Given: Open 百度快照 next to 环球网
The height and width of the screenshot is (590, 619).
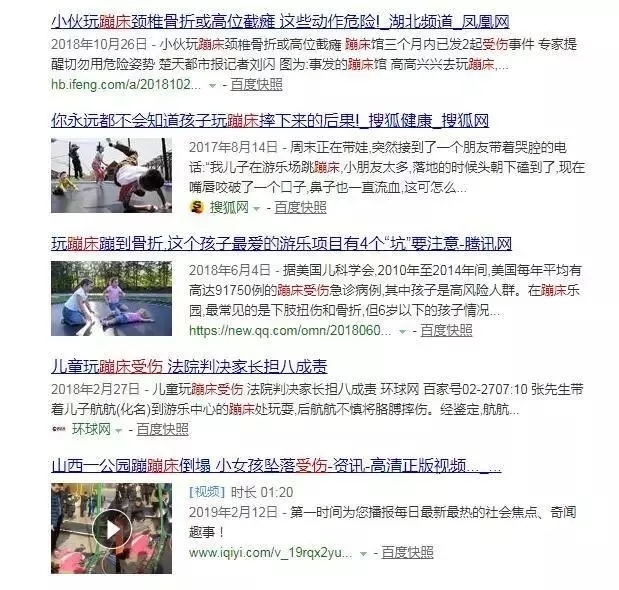Looking at the screenshot, I should tap(162, 429).
